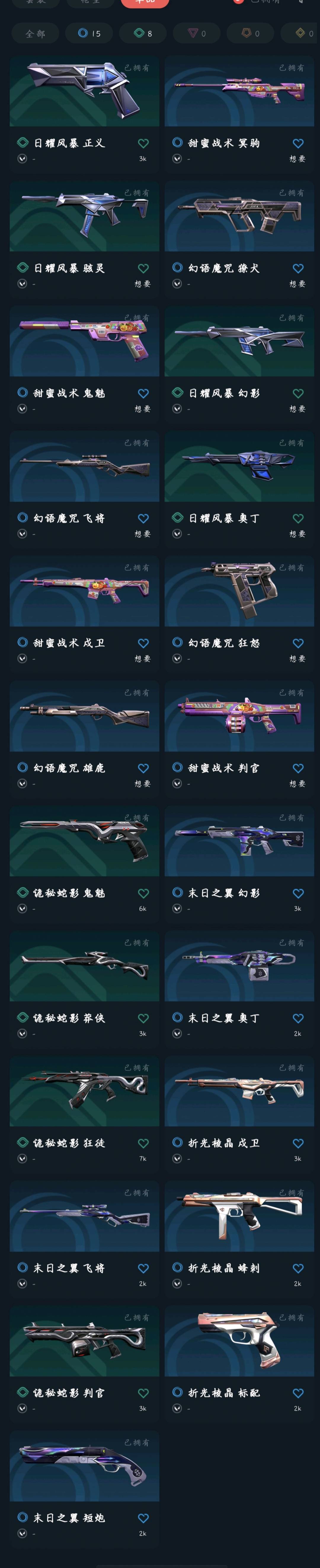The width and height of the screenshot is (320, 1568).
Task: Favorite the 幻语魔咒 飞将 skin
Action: tap(144, 518)
